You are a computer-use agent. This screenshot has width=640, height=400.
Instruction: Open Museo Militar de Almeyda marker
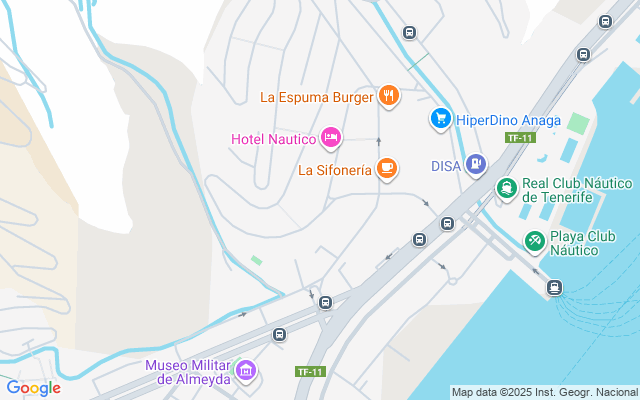pyautogui.click(x=245, y=372)
